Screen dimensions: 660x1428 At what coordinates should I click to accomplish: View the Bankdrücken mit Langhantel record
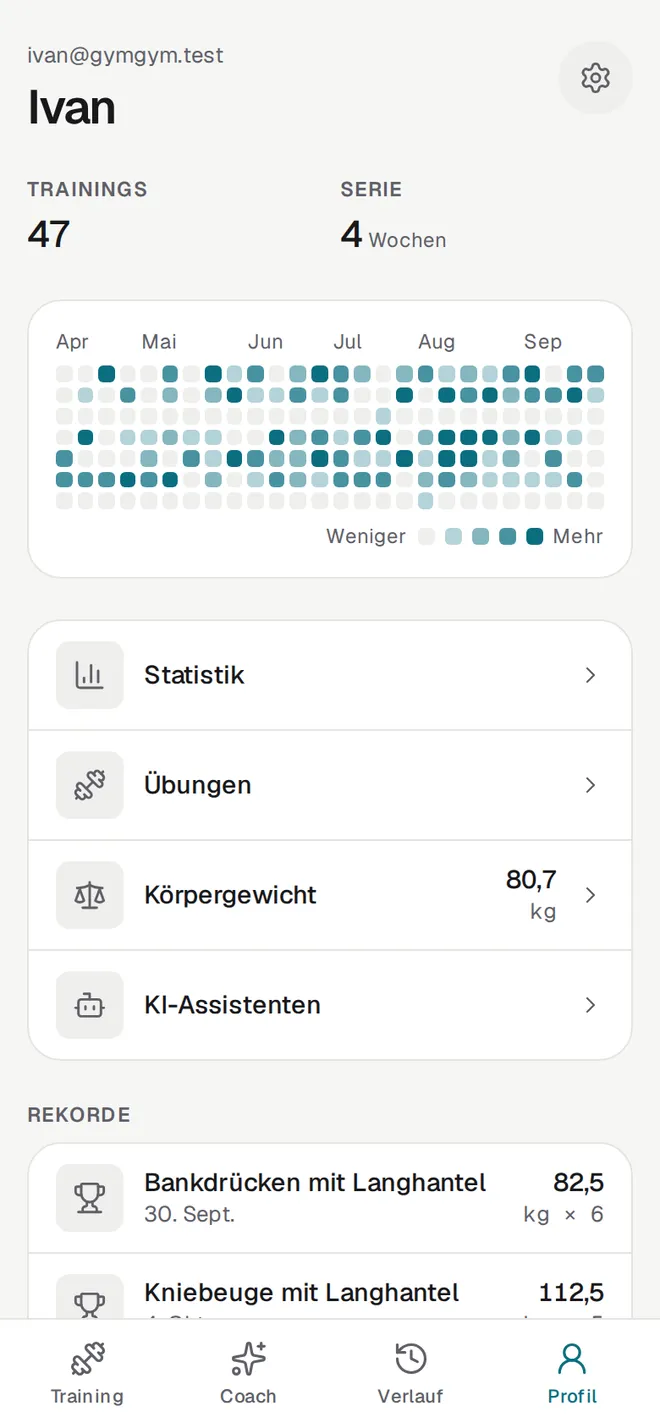click(330, 1198)
